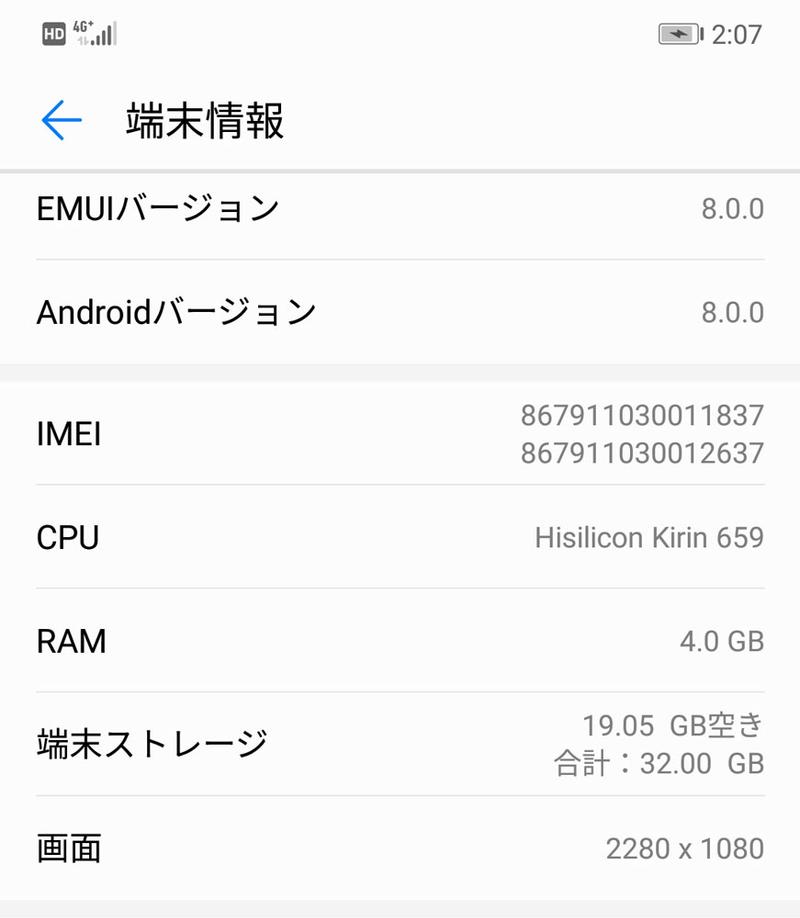800x918 pixels.
Task: Tap the value 8.0.0 next to EMUIバージョン
Action: point(733,207)
